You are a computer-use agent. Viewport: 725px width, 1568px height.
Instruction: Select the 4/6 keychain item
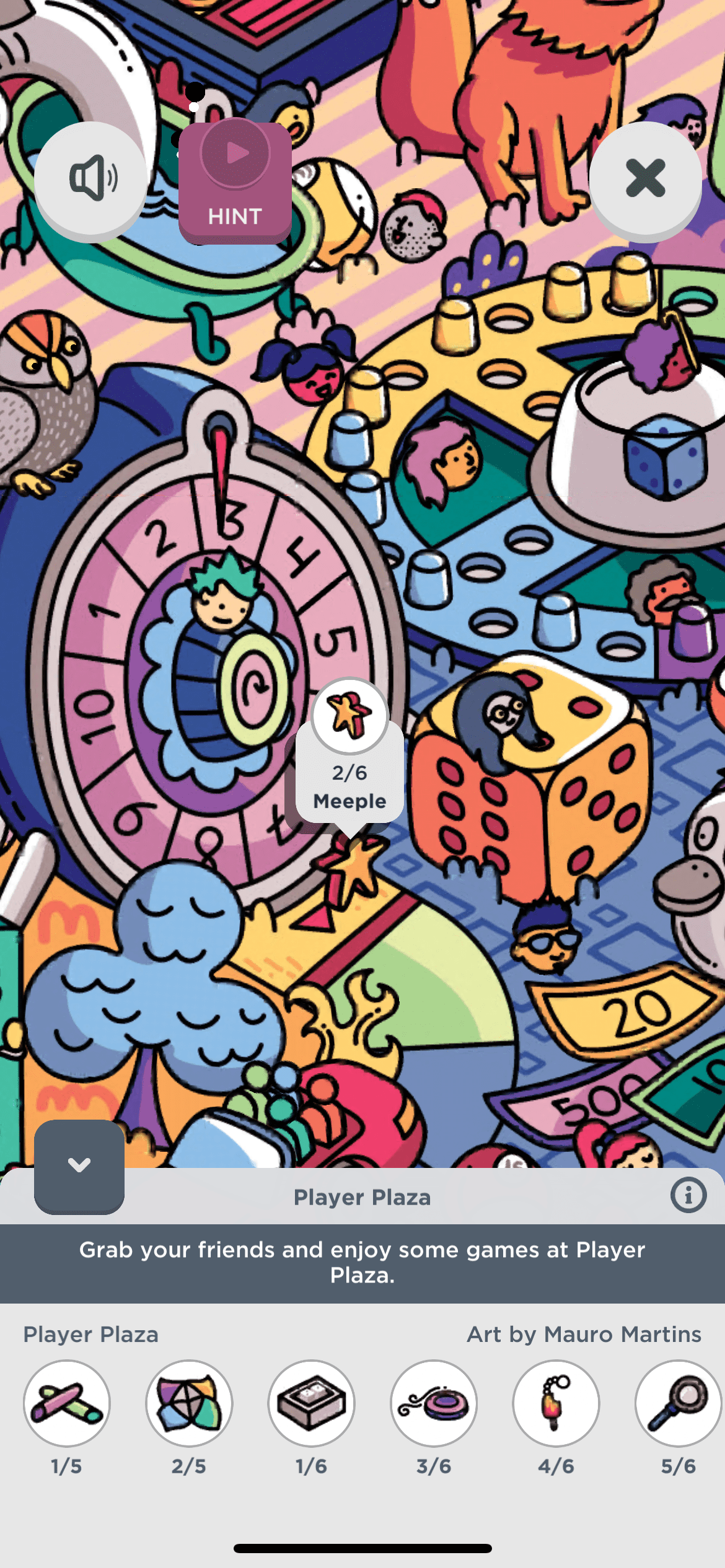click(x=556, y=1403)
